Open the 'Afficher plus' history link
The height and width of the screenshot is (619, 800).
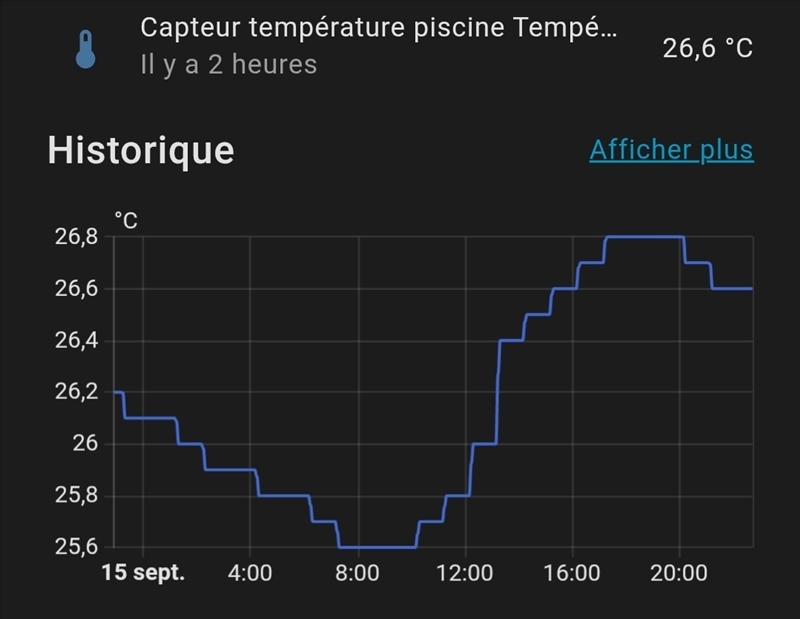click(671, 150)
